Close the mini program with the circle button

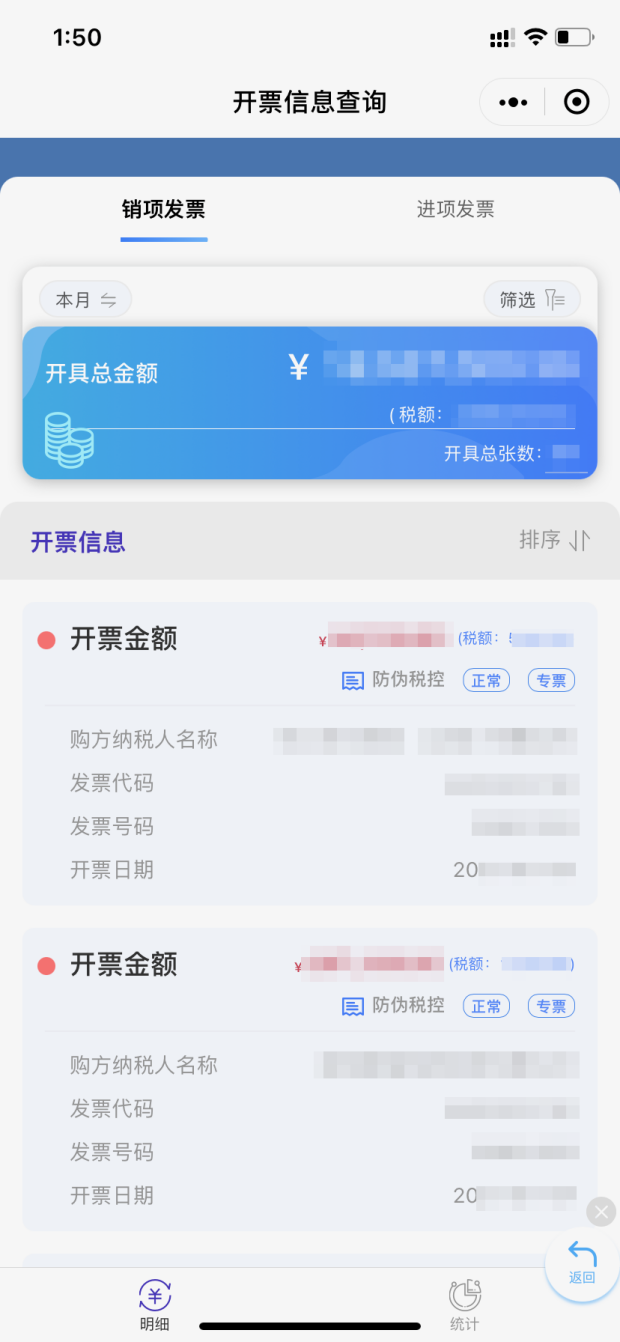(x=577, y=102)
